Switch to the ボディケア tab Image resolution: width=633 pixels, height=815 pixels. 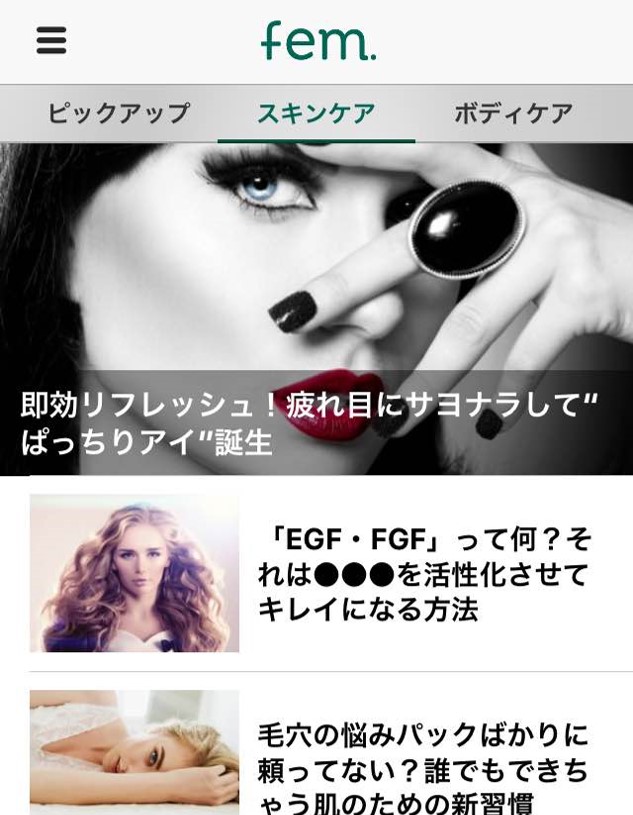tap(513, 114)
